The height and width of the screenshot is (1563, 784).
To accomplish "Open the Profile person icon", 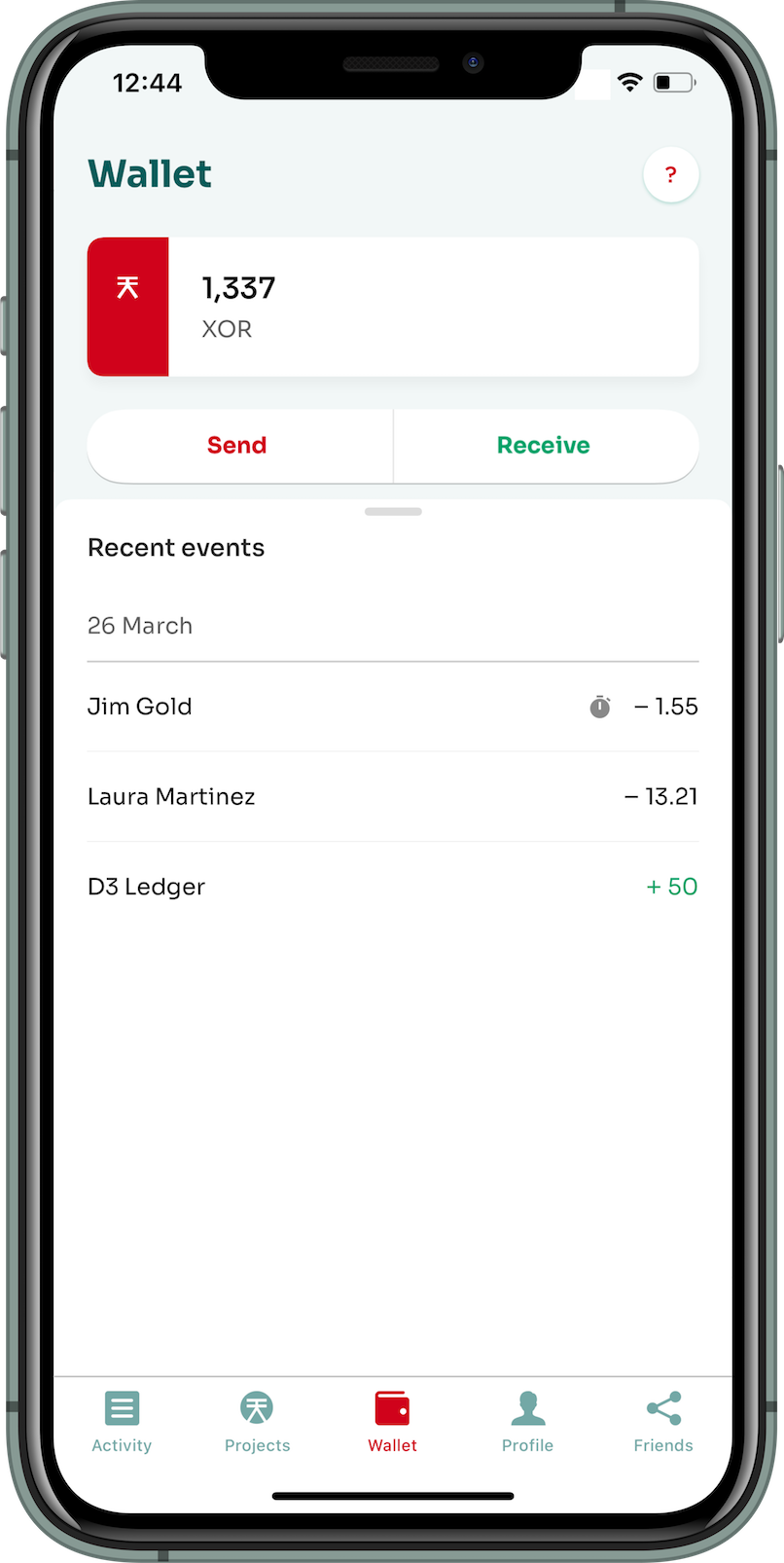I will pyautogui.click(x=527, y=1408).
